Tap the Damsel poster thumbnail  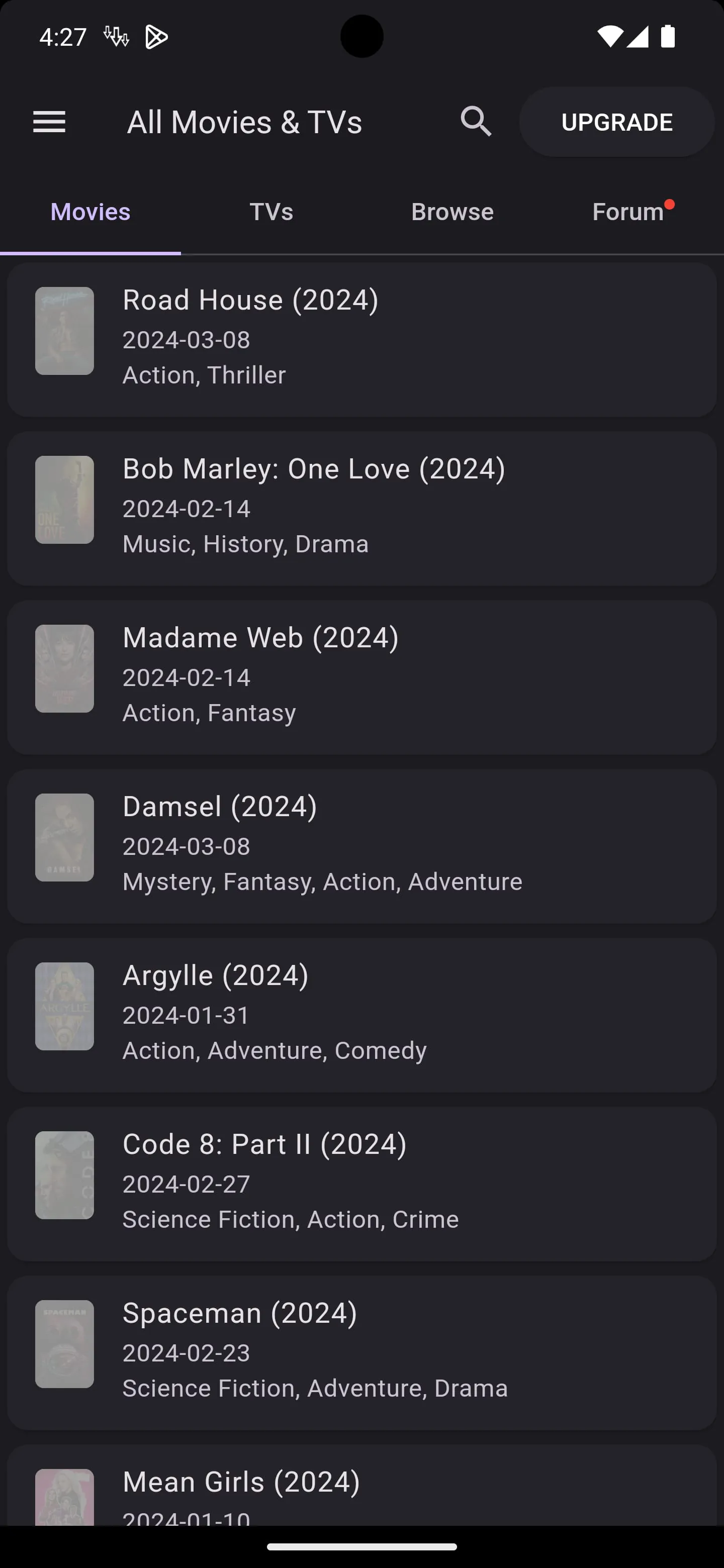(x=64, y=838)
